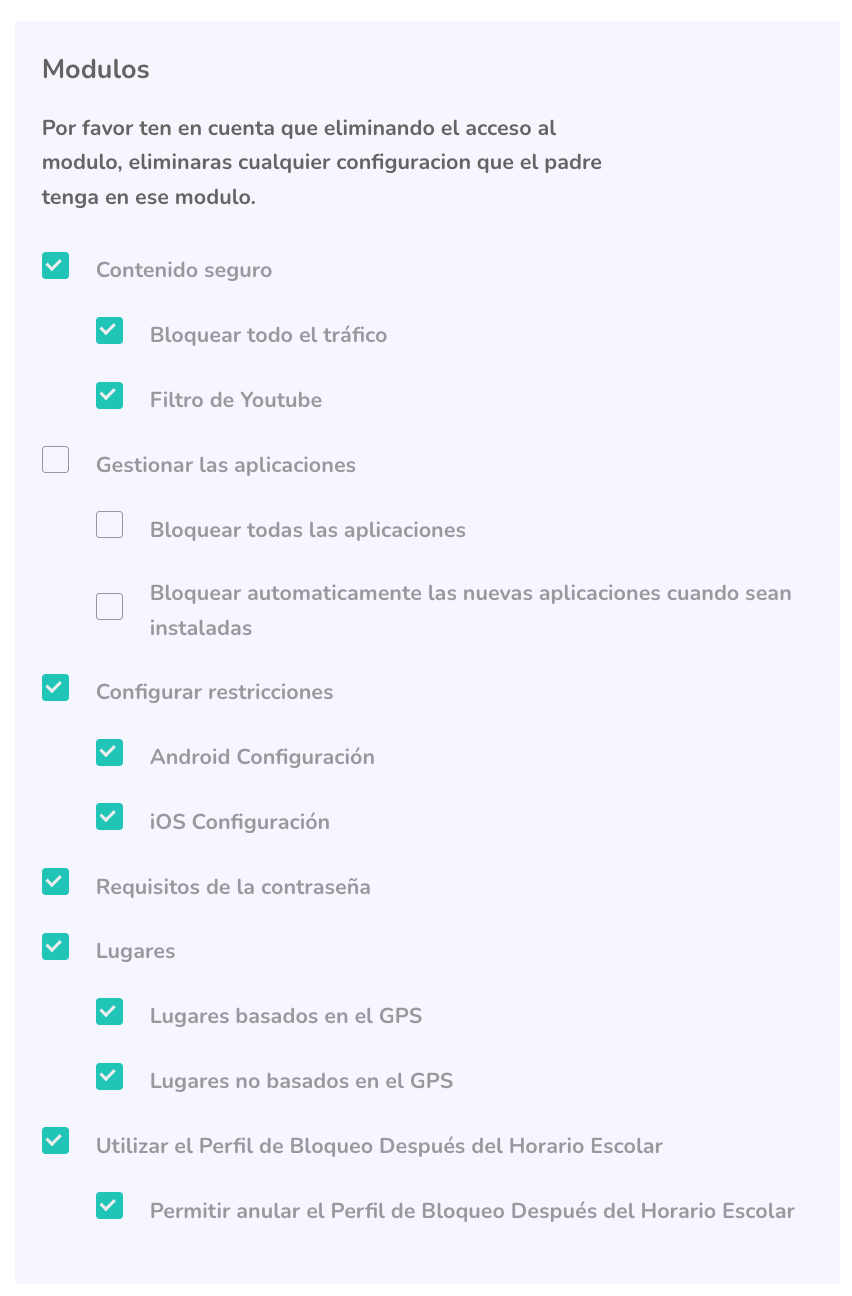Uncheck Lugares basados en el GPS

[109, 1012]
